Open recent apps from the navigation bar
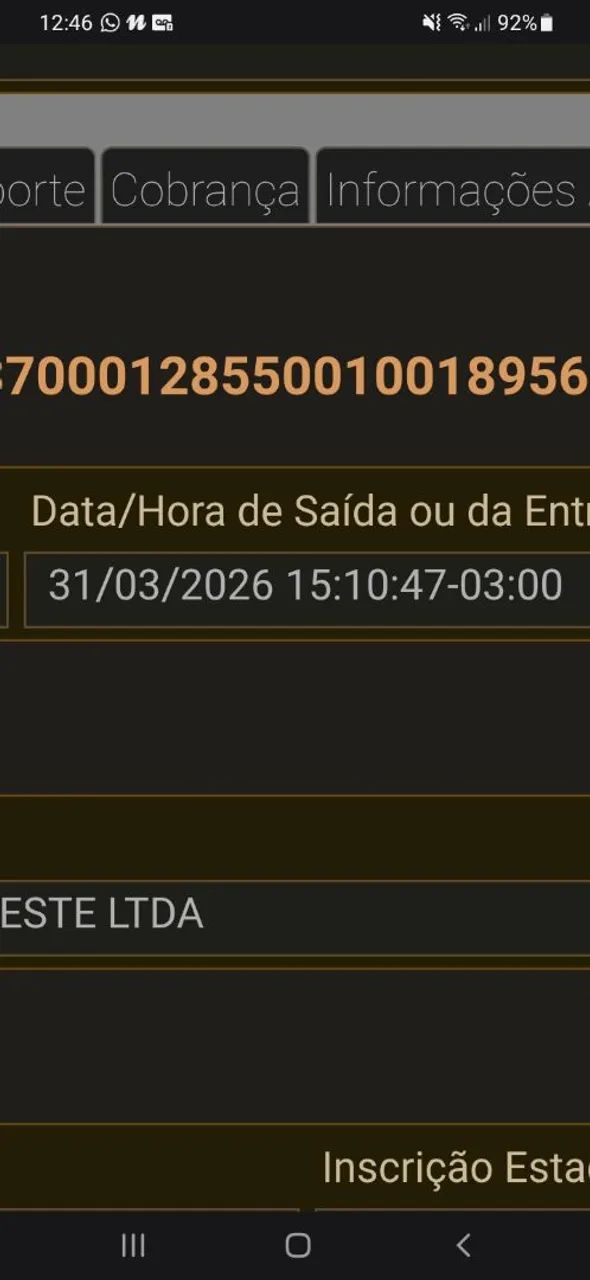This screenshot has height=1280, width=590. pos(132,1245)
